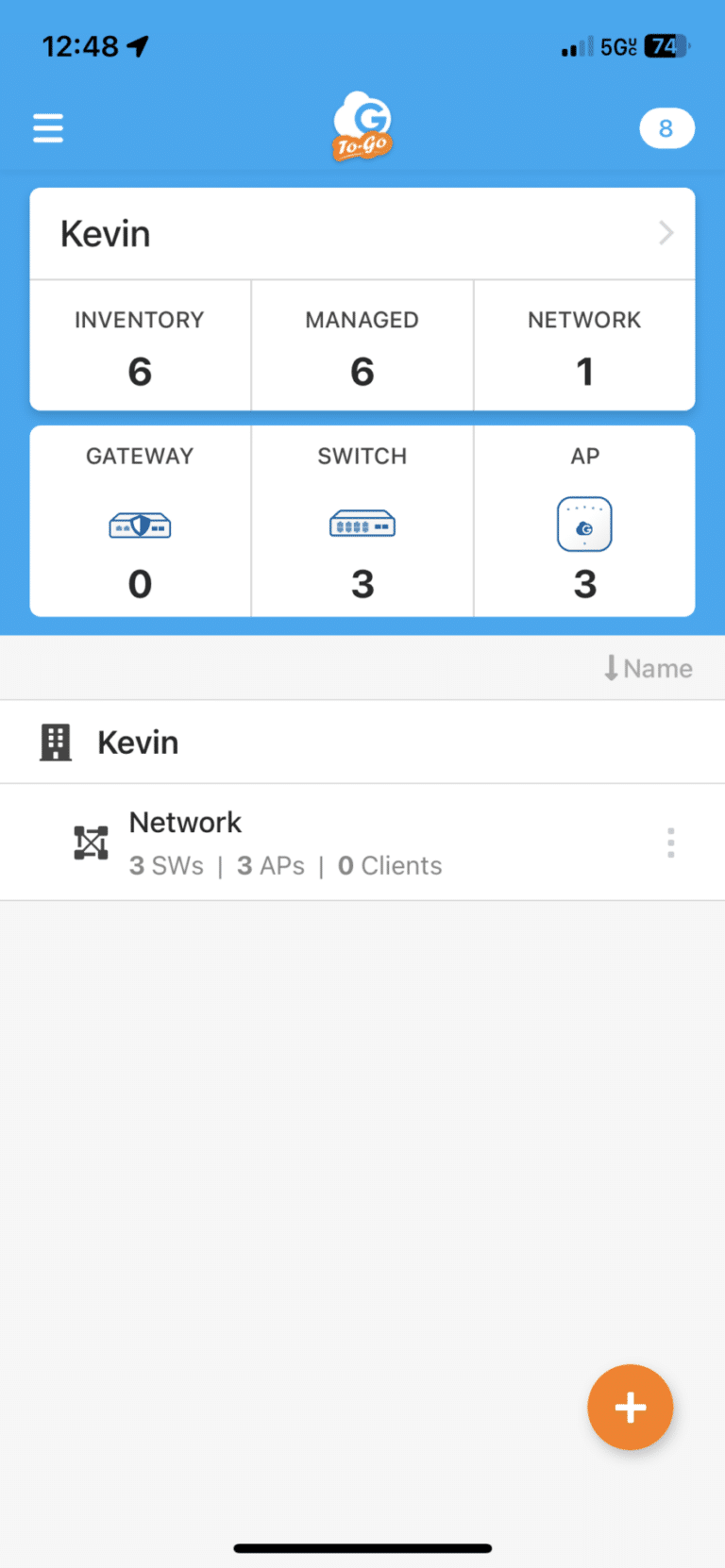Image resolution: width=725 pixels, height=1568 pixels.
Task: Open the Gateway devices tile
Action: pyautogui.click(x=140, y=521)
